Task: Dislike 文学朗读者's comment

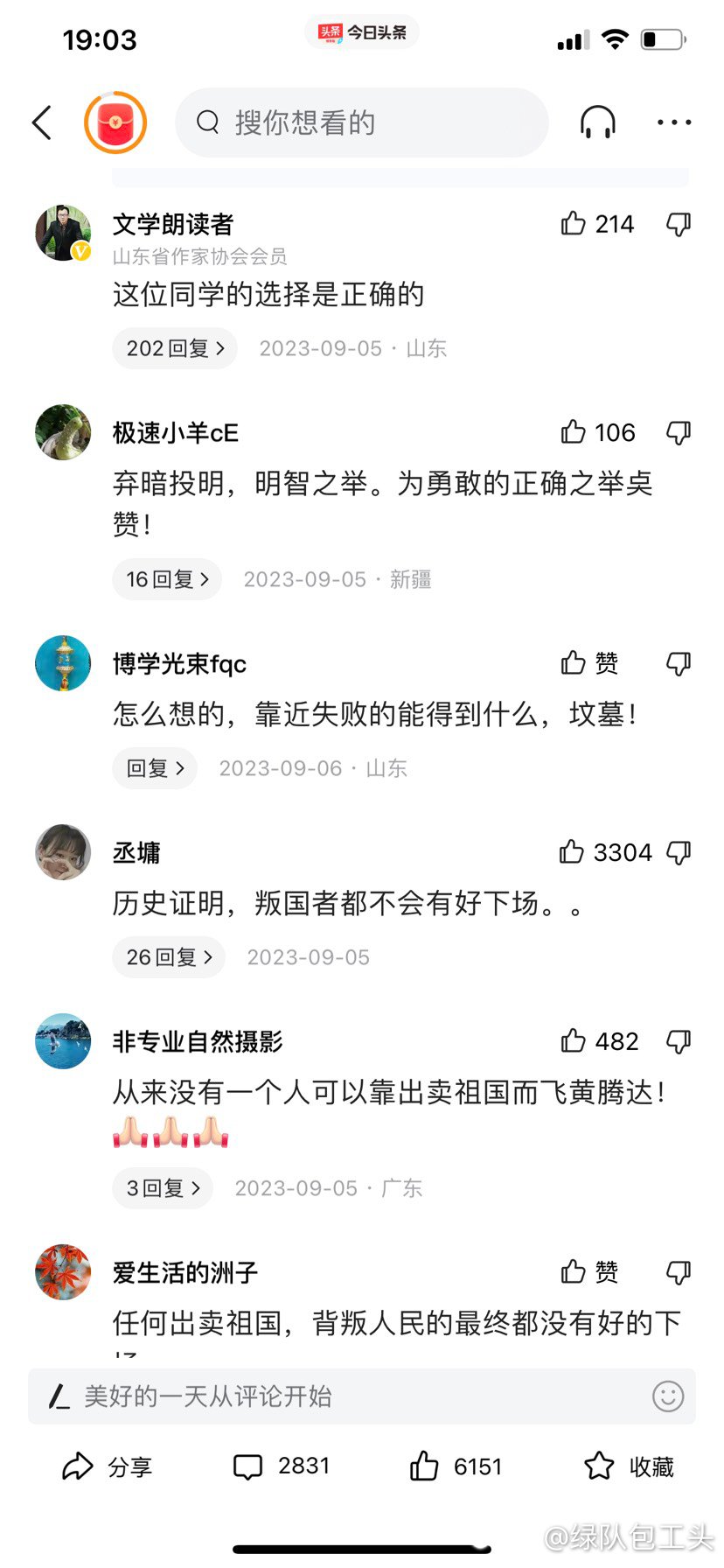Action: pyautogui.click(x=679, y=224)
